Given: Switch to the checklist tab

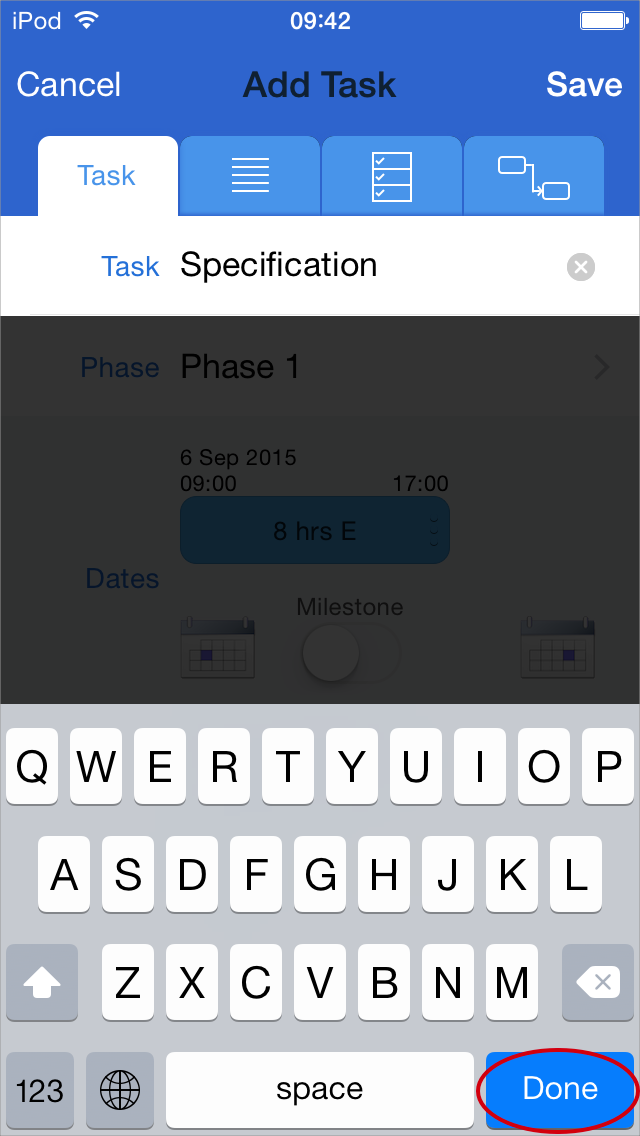Looking at the screenshot, I should pos(391,176).
